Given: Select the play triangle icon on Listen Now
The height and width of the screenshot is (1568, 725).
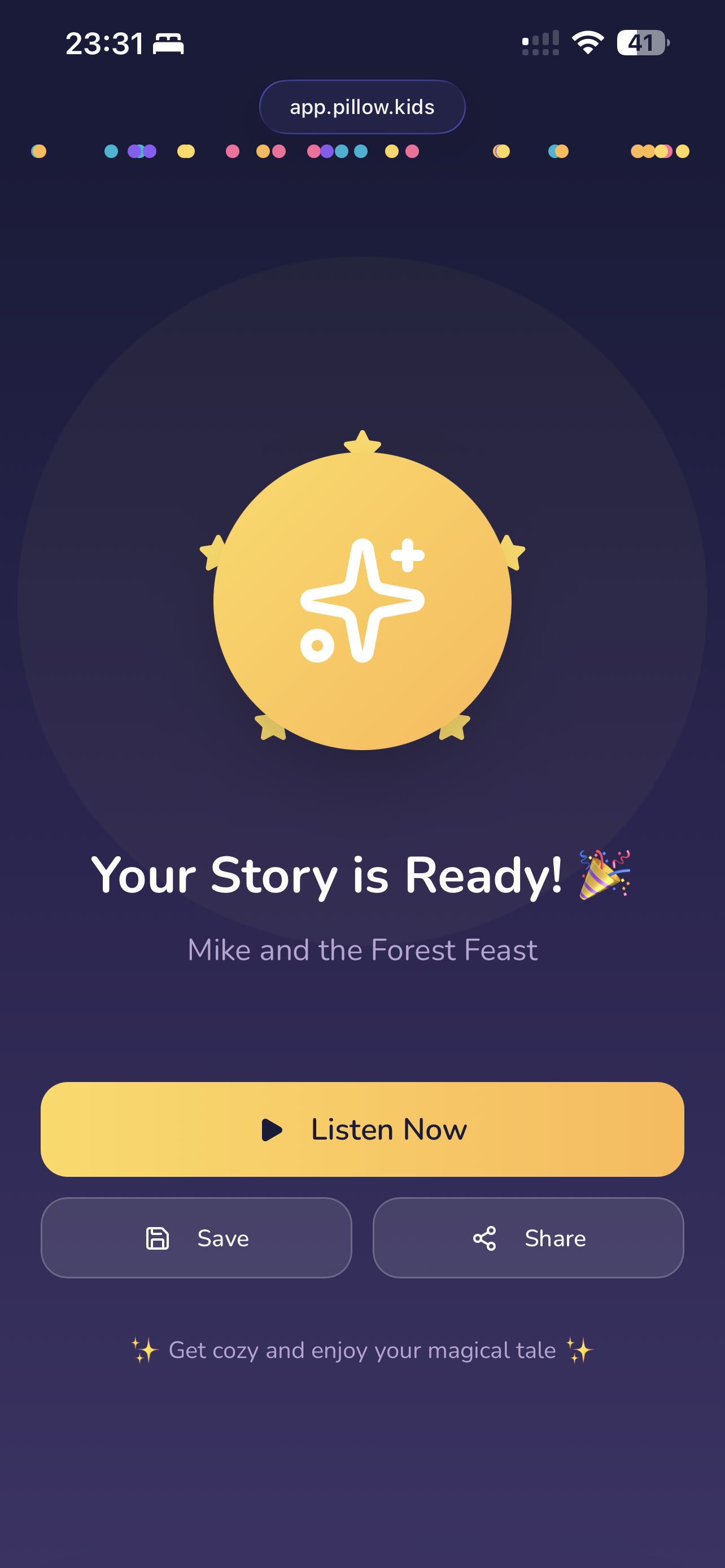Looking at the screenshot, I should coord(272,1130).
